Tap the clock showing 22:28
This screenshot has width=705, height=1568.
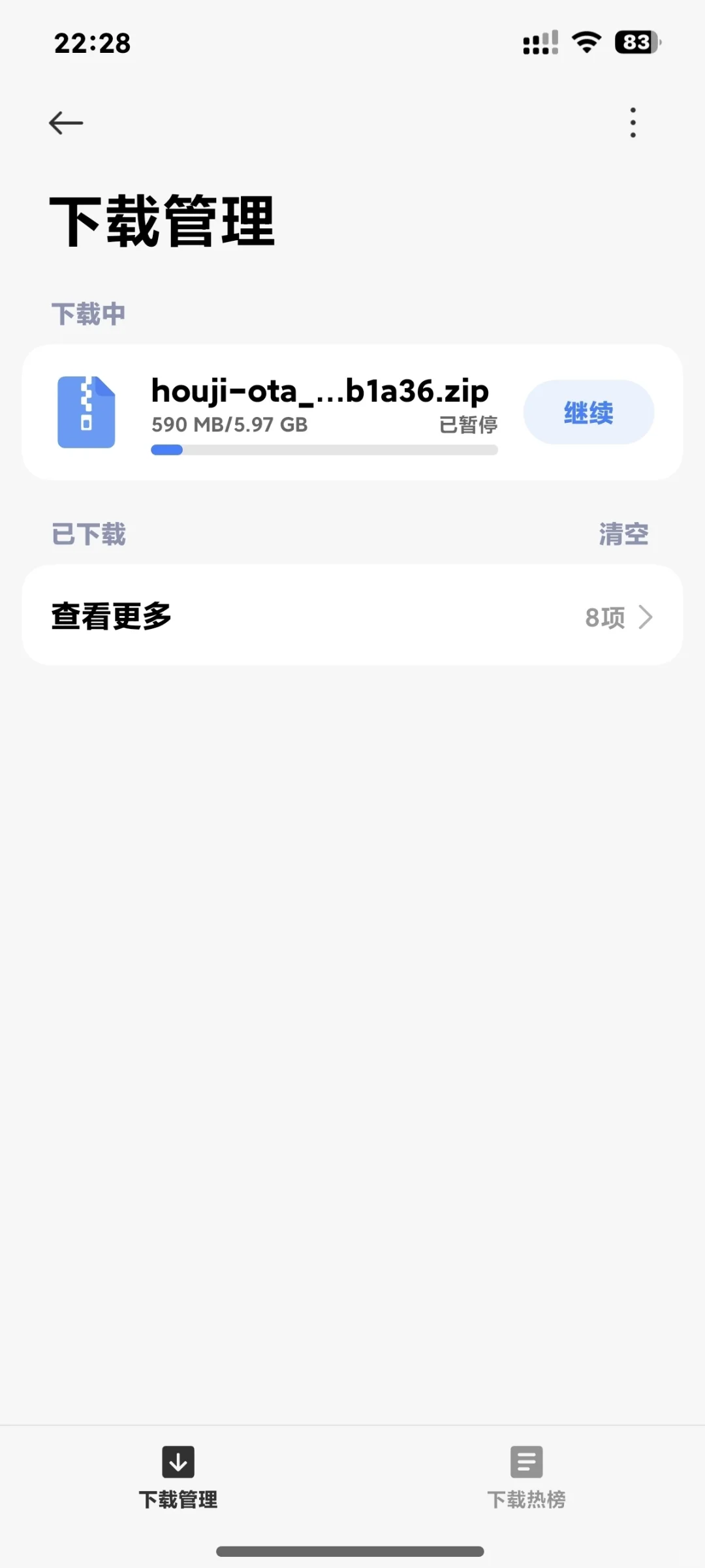(x=91, y=42)
